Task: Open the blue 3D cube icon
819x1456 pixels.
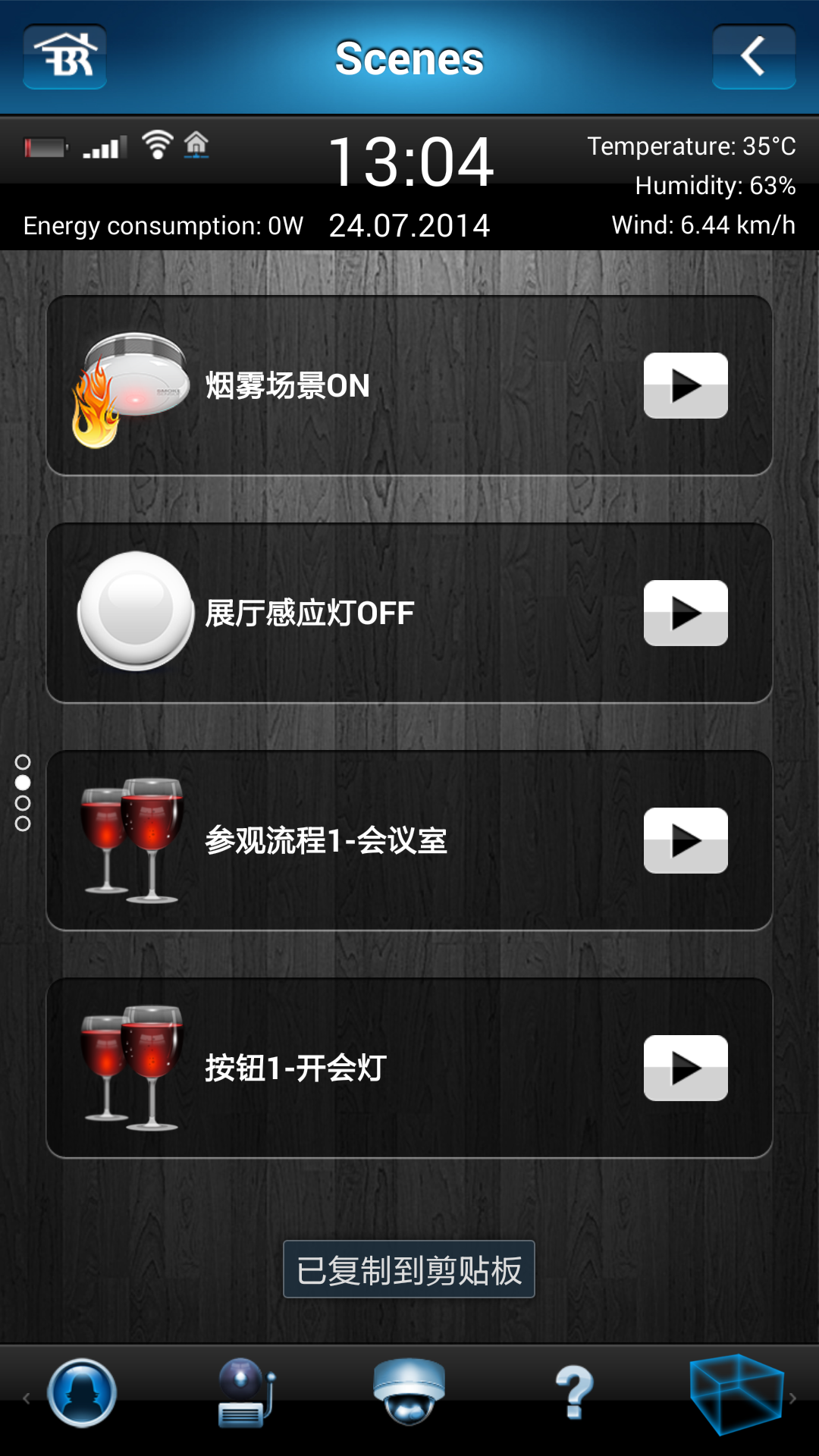Action: pos(736,1393)
